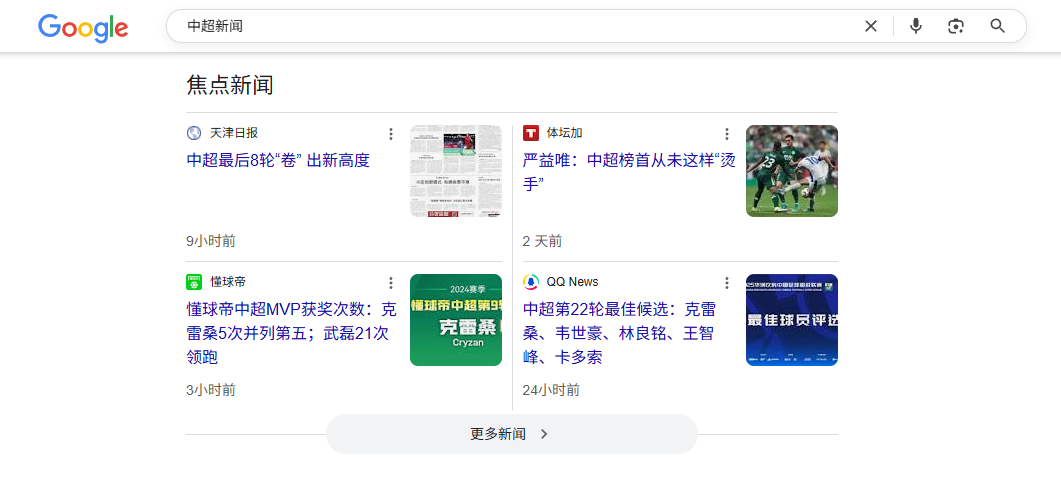Open 中超第22轮最佳候选 article
The image size is (1061, 480).
[x=619, y=332]
